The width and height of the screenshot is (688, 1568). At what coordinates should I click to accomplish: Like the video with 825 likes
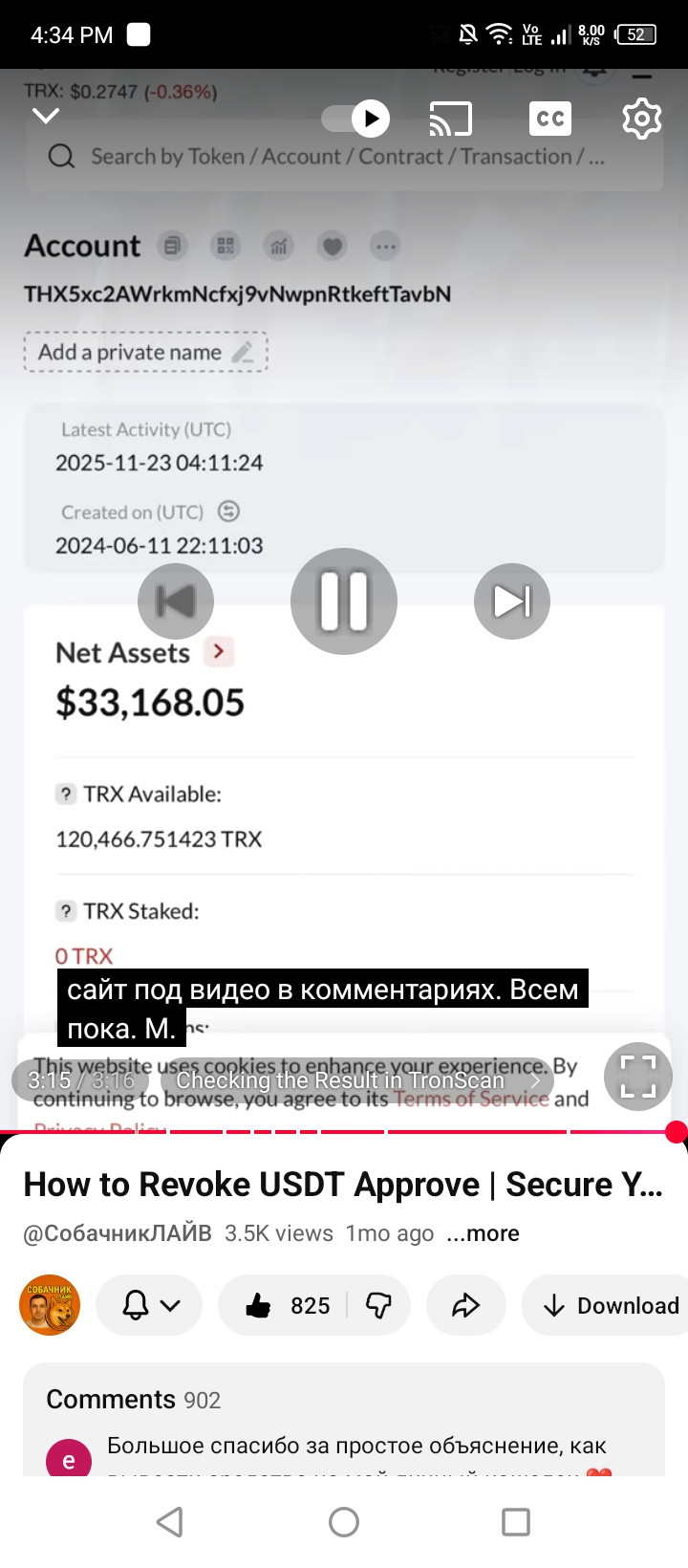click(287, 1305)
